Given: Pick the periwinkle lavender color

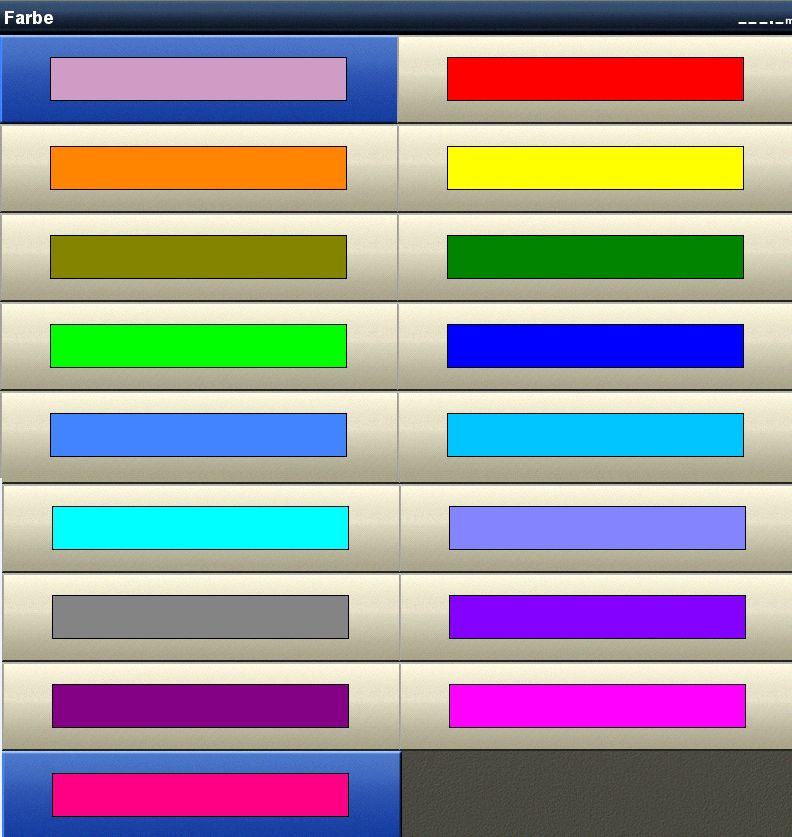Looking at the screenshot, I should [597, 528].
